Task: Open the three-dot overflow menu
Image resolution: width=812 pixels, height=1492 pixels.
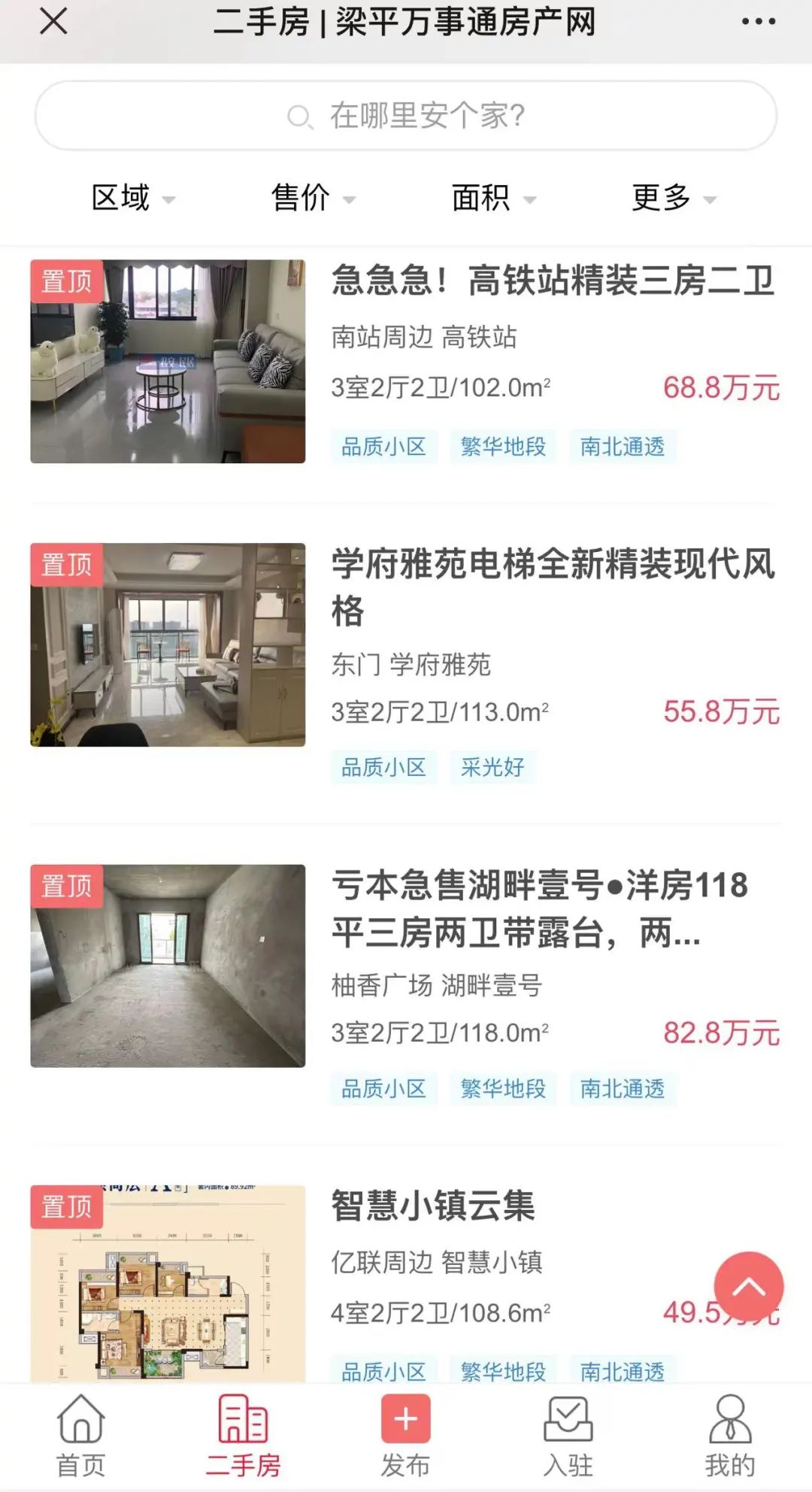Action: [x=758, y=22]
